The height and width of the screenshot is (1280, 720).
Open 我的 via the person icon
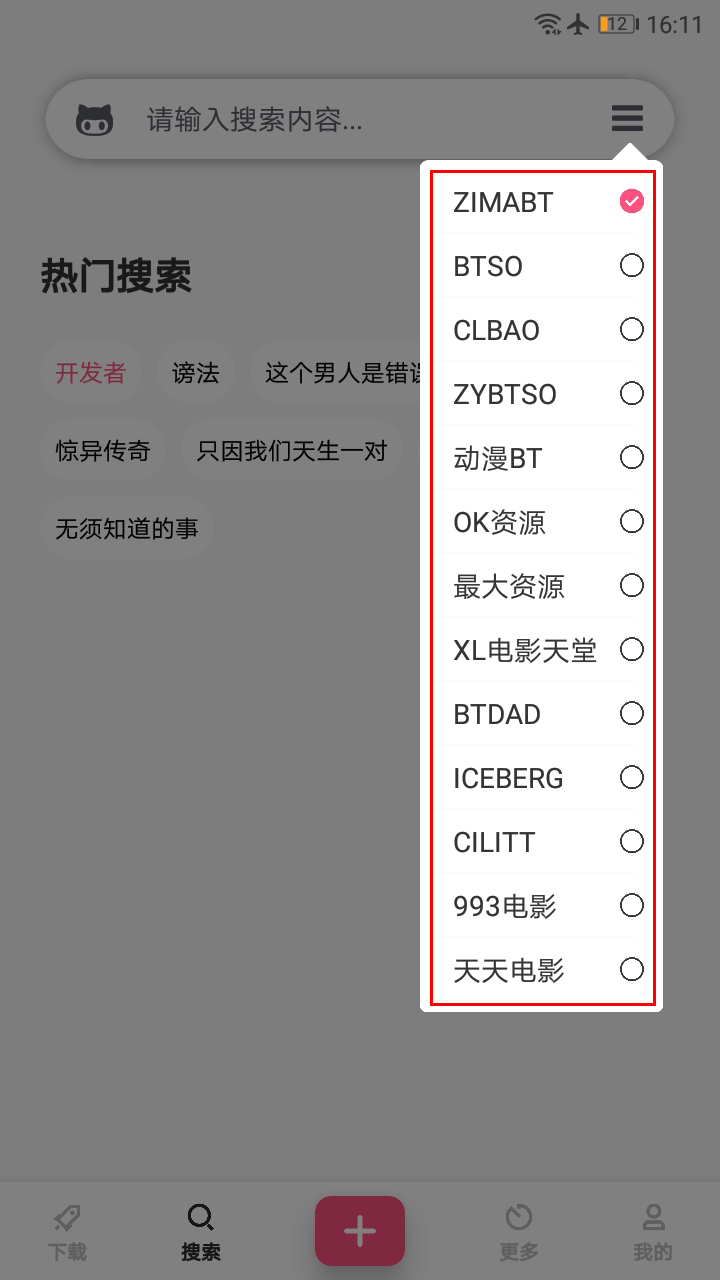click(x=652, y=1217)
